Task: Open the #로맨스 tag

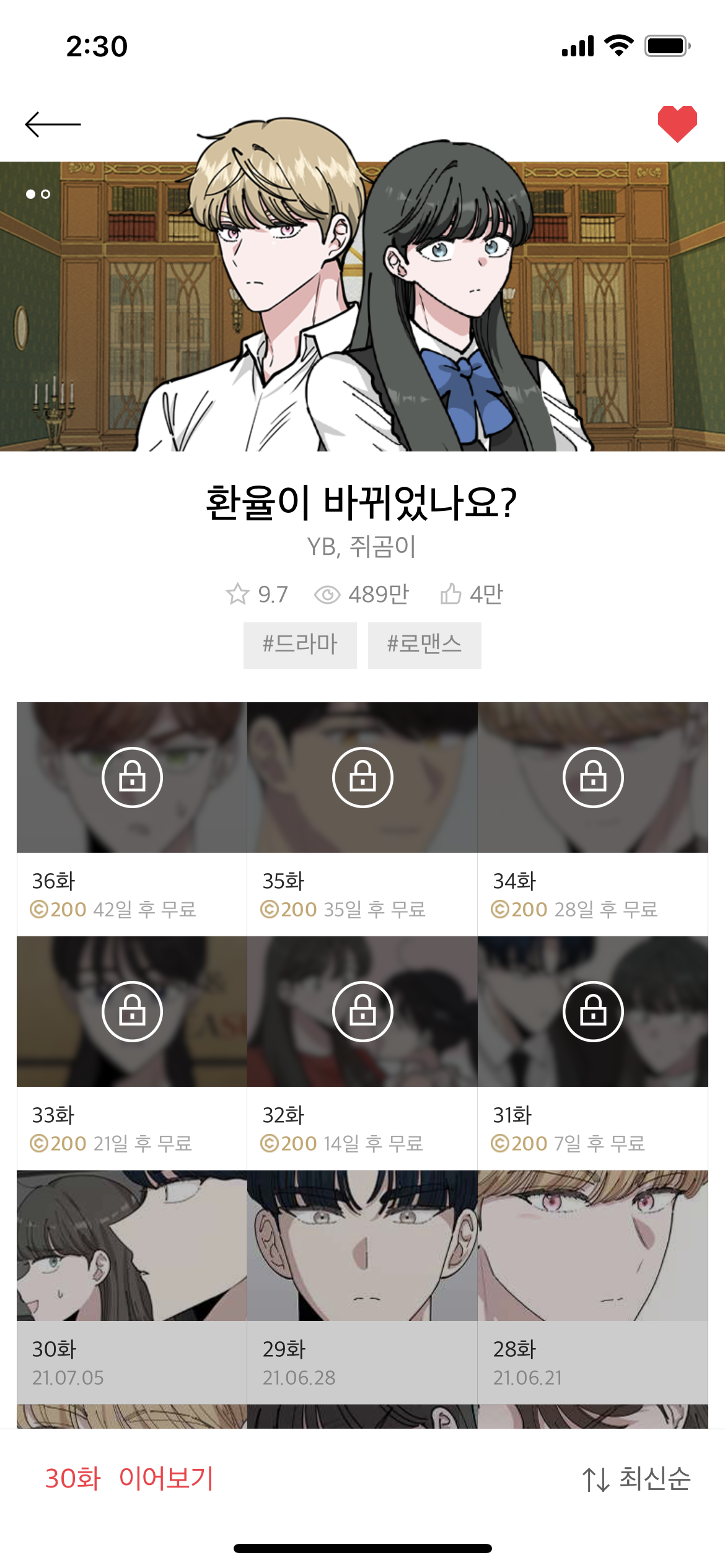Action: 424,644
